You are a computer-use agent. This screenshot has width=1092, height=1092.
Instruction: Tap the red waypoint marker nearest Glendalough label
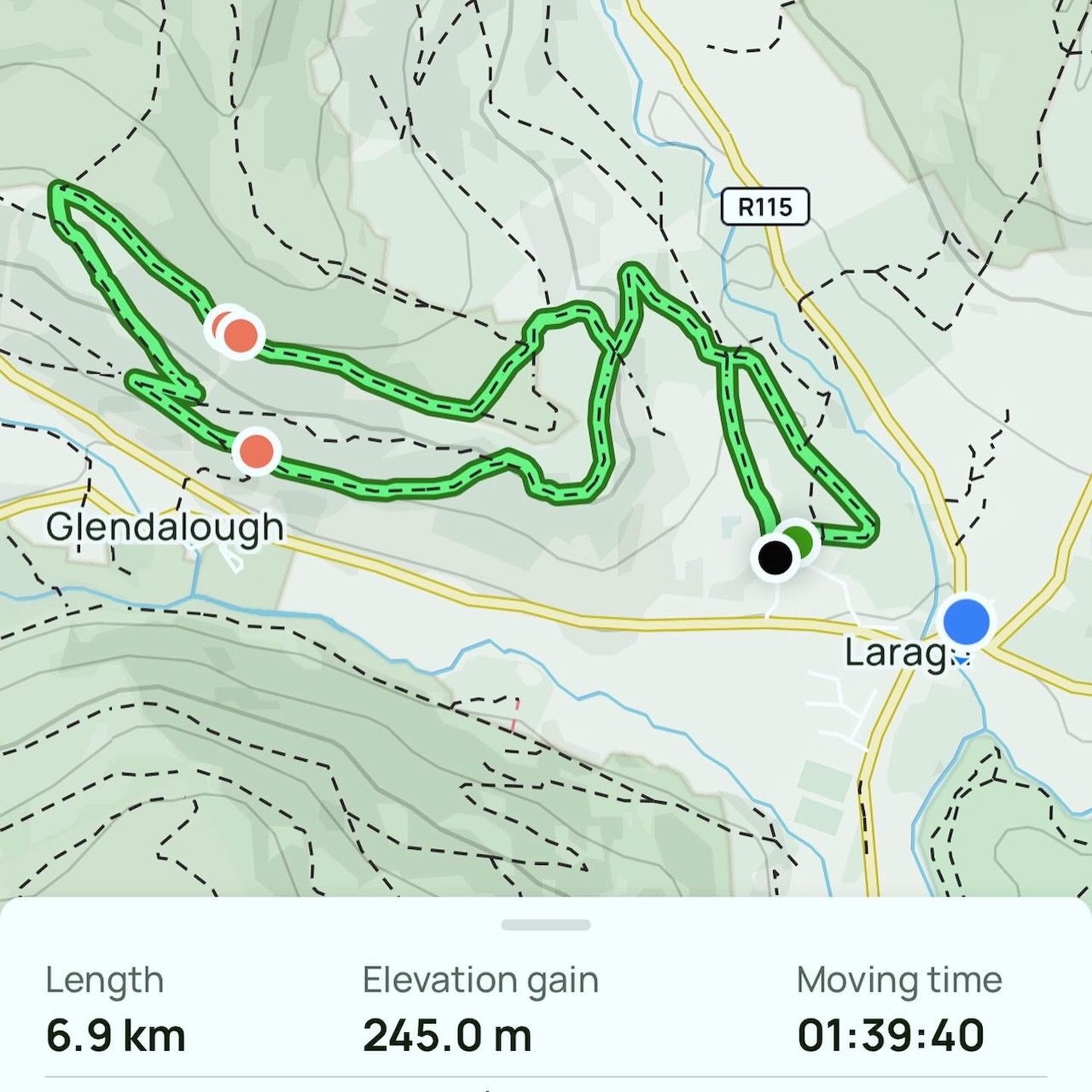pyautogui.click(x=257, y=451)
